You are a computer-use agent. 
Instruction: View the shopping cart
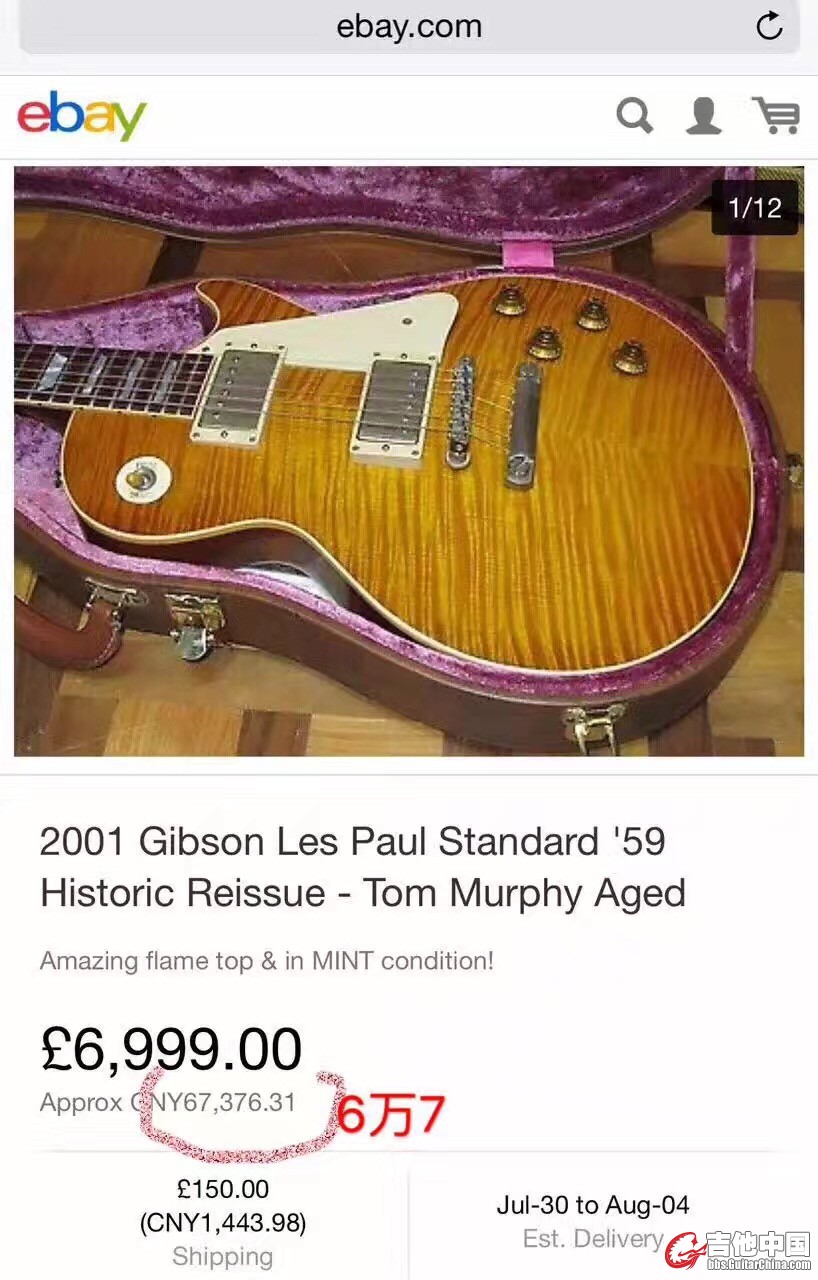776,116
